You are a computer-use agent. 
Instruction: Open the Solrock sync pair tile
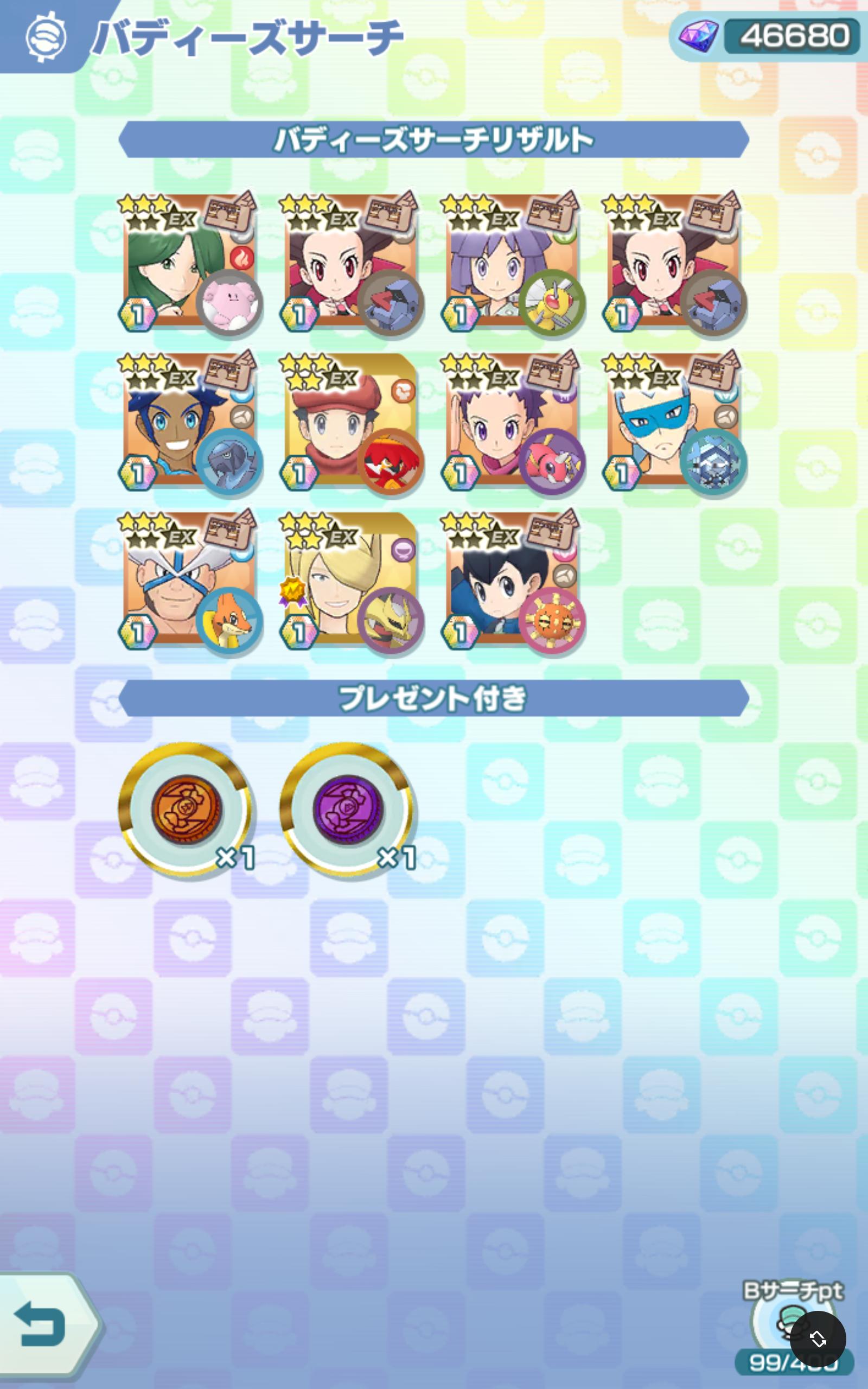pyautogui.click(x=512, y=581)
